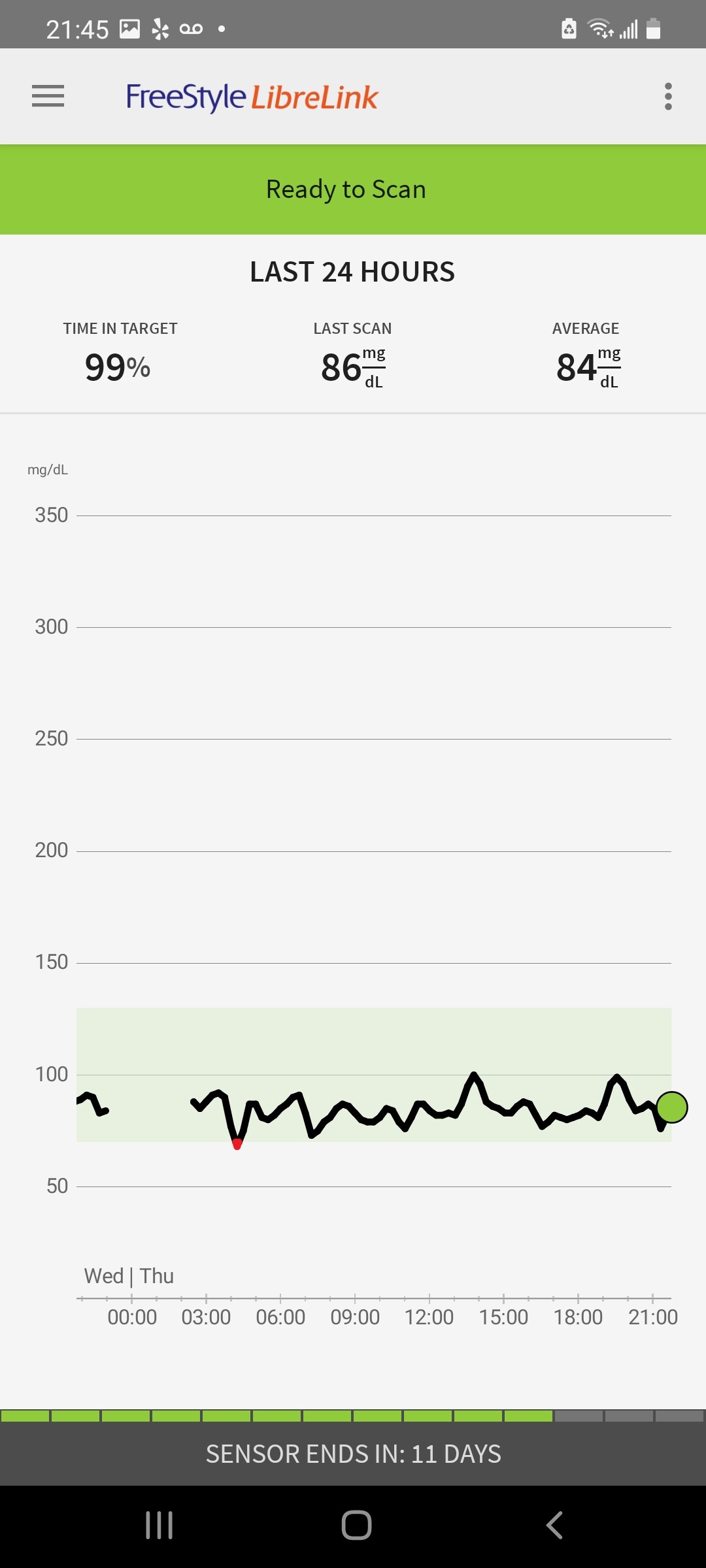The height and width of the screenshot is (1568, 706).
Task: Open the three-dot overflow menu
Action: coord(667,97)
